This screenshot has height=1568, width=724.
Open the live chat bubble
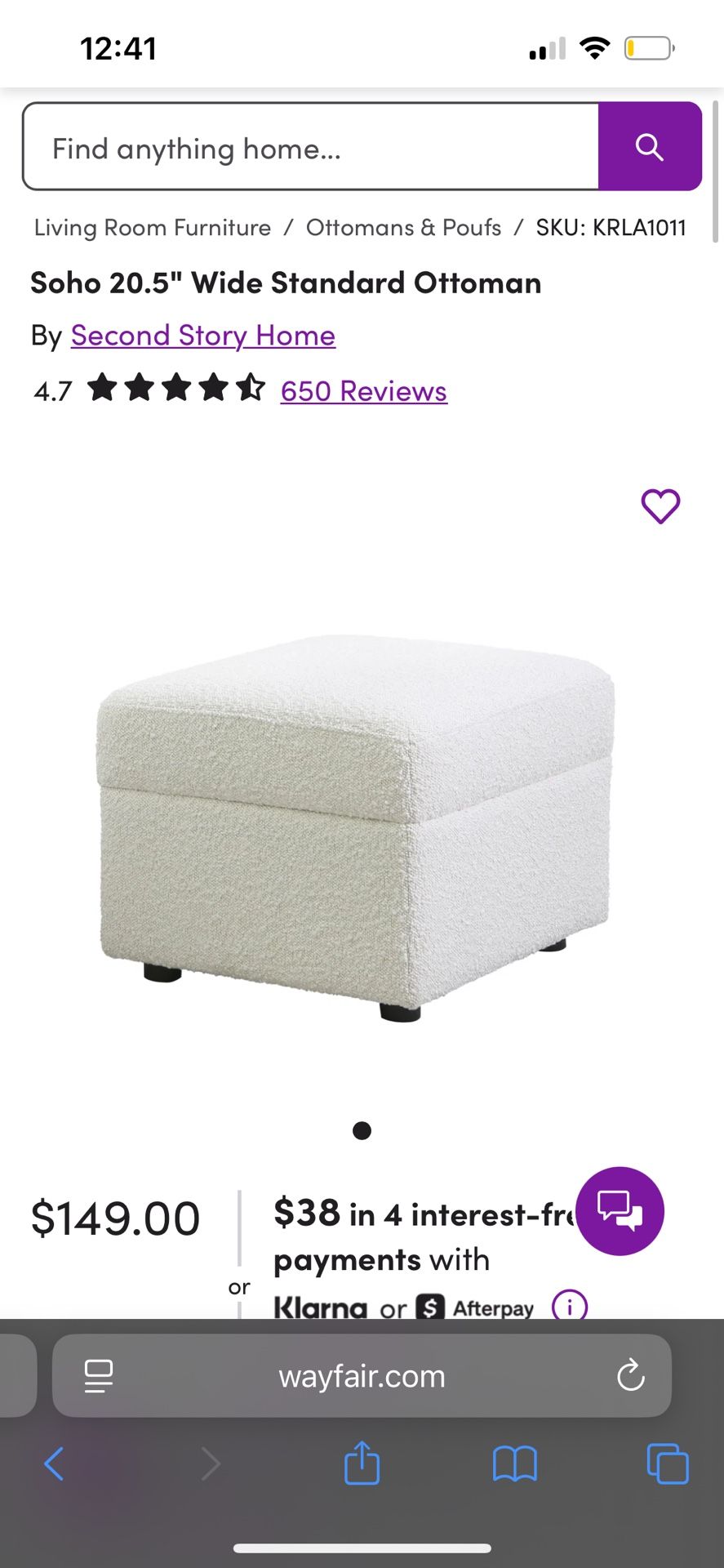click(x=620, y=1211)
